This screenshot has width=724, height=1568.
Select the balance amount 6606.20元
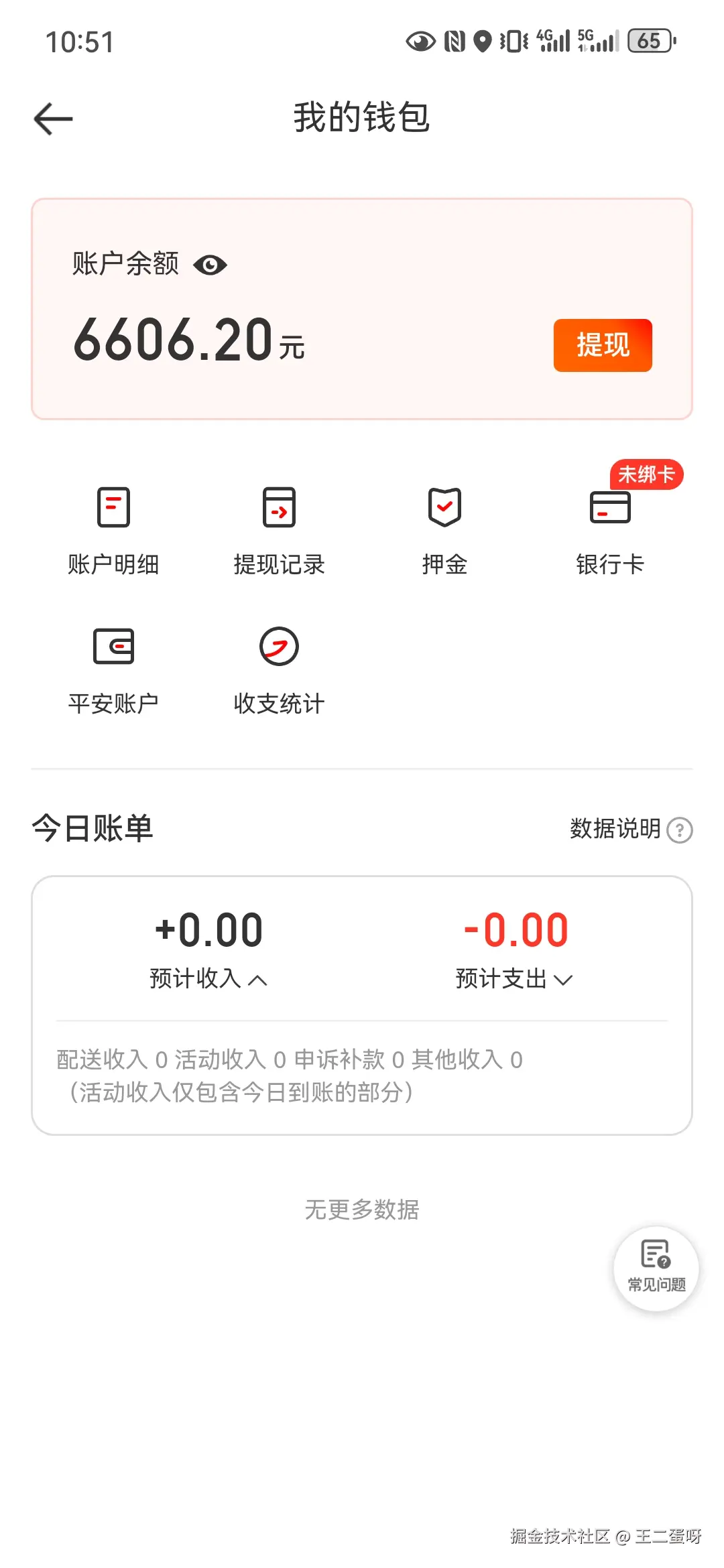click(188, 342)
